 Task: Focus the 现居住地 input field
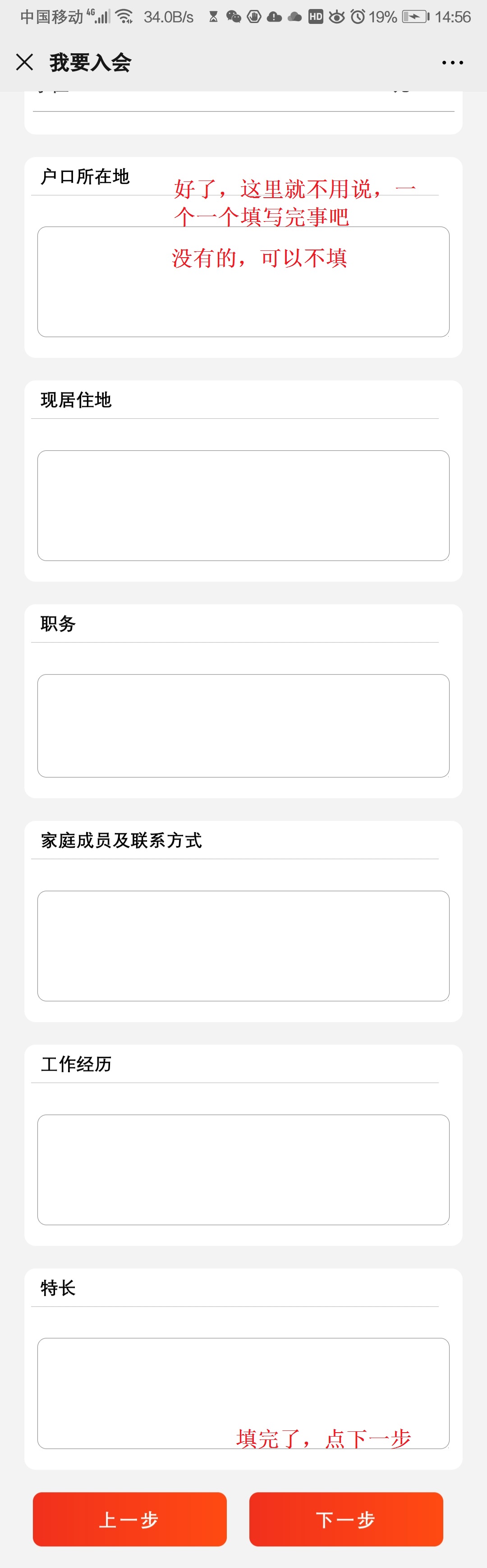[x=243, y=505]
